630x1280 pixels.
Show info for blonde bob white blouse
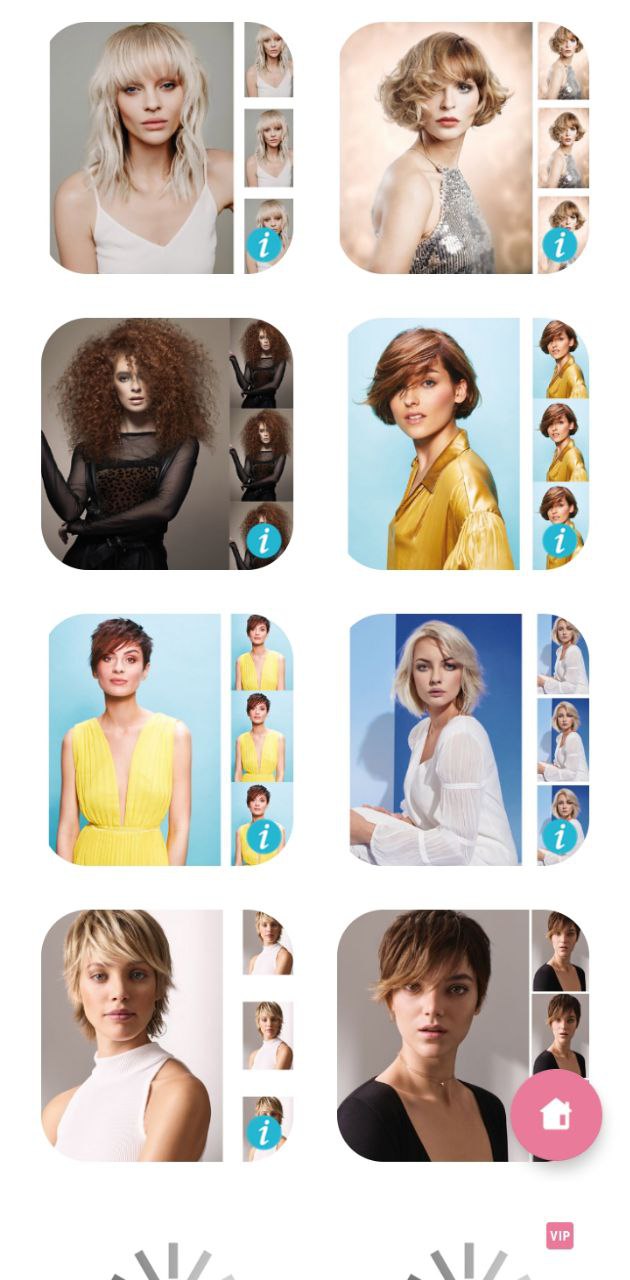coord(560,836)
